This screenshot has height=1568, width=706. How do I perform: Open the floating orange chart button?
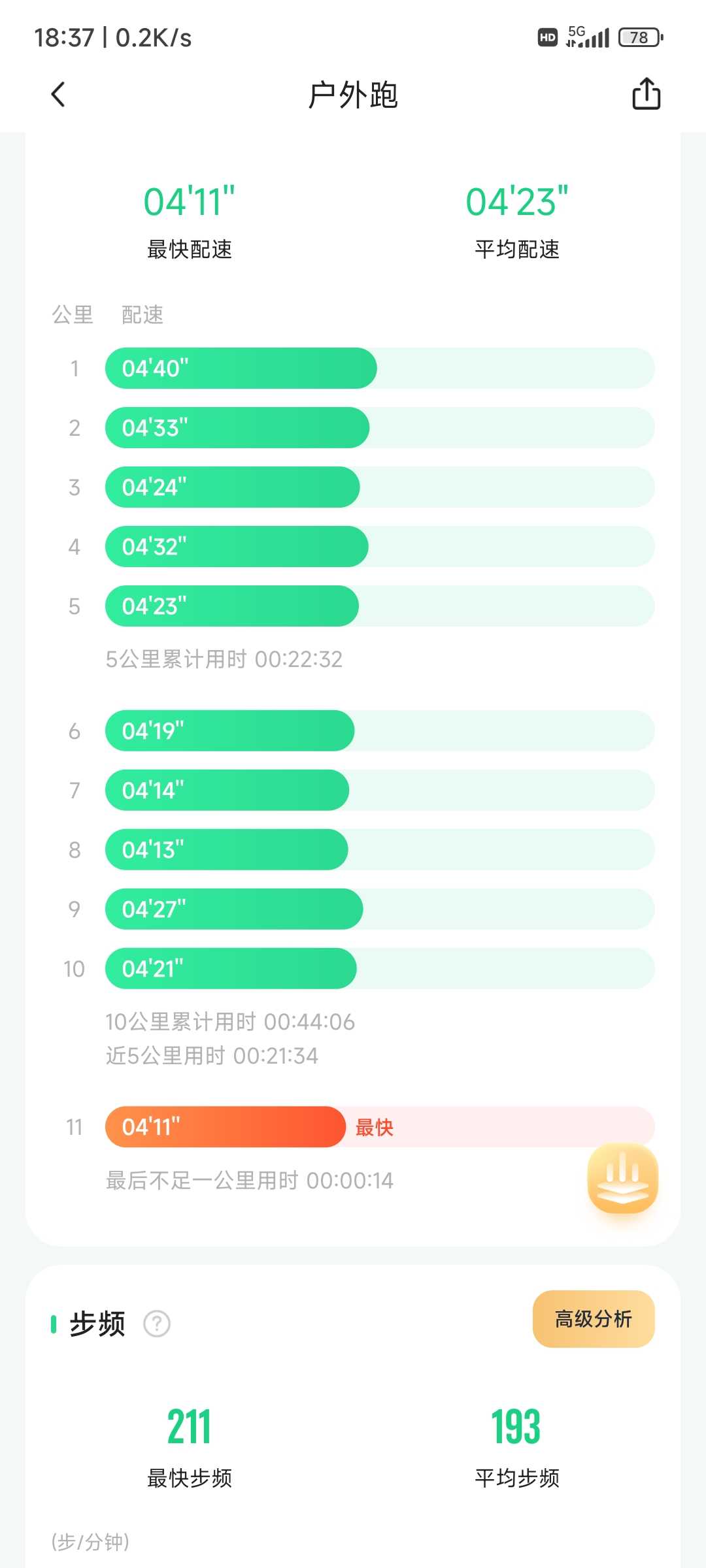(623, 1178)
